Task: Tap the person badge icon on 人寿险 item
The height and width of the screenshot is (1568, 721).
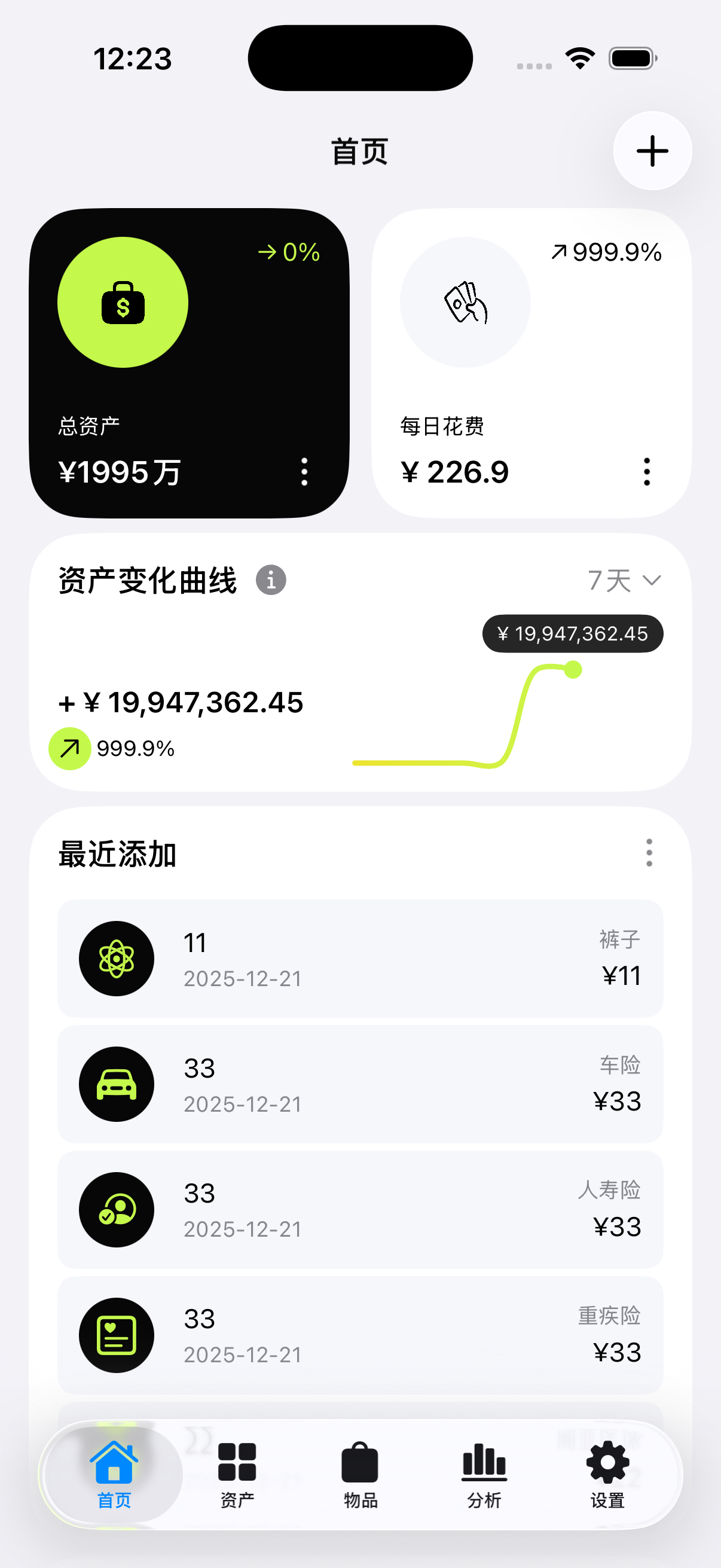Action: tap(116, 1210)
